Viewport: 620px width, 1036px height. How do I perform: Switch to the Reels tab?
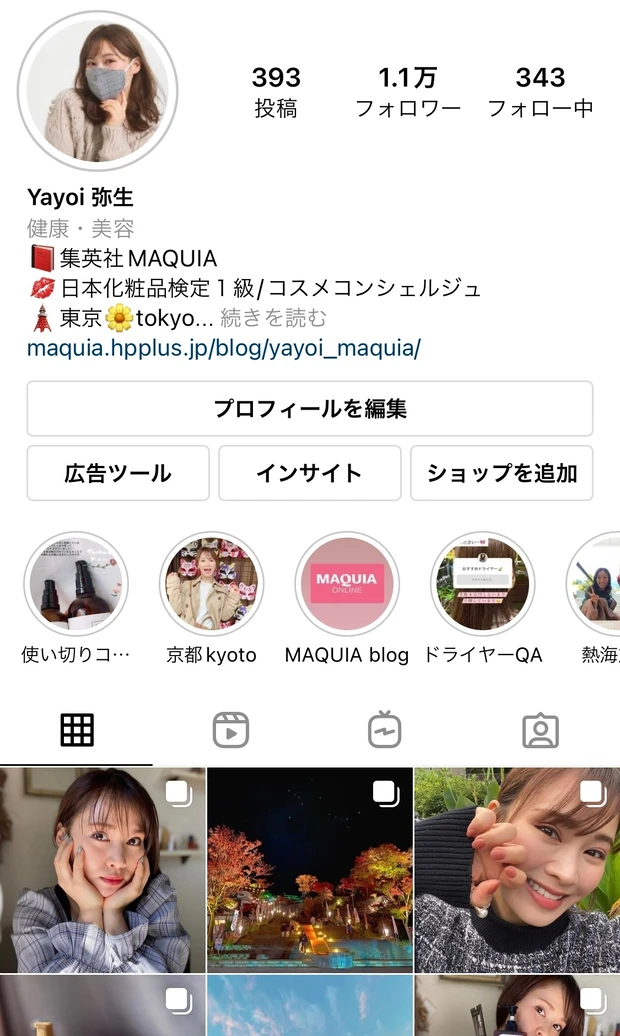tap(231, 731)
